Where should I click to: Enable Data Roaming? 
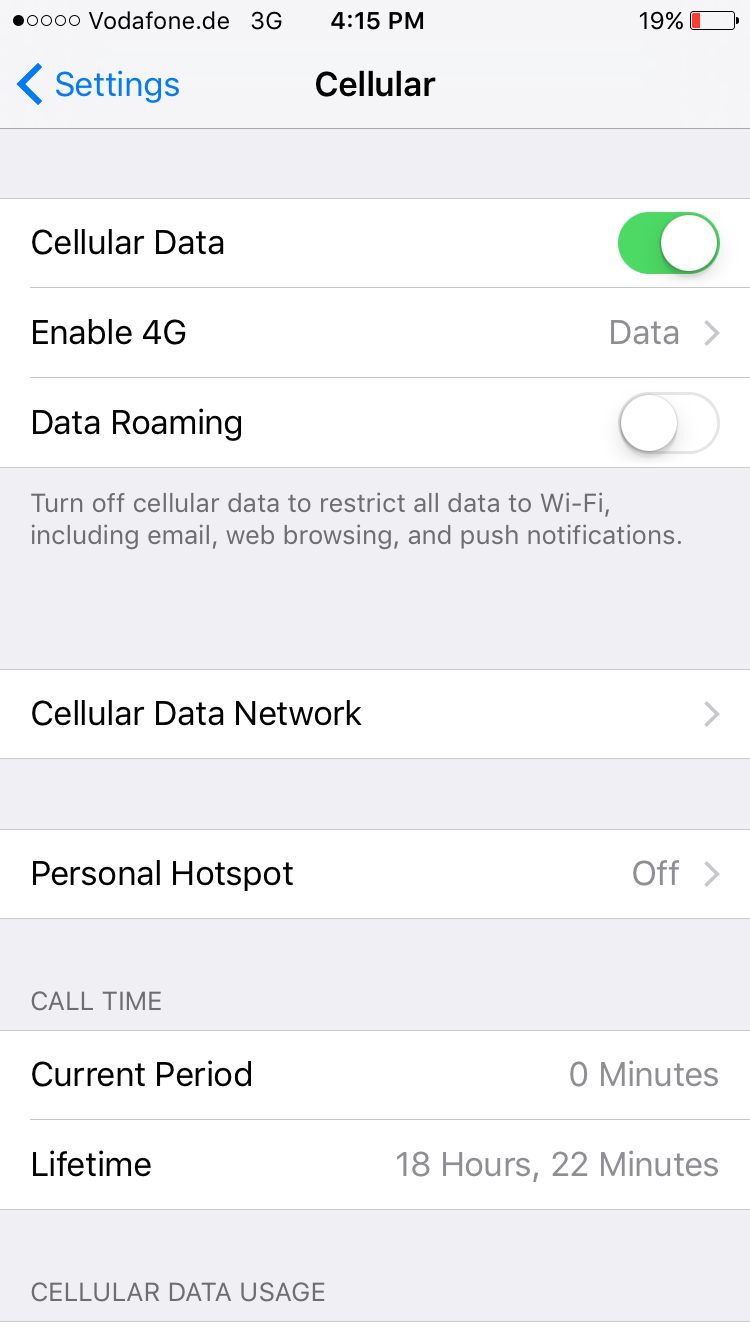668,423
